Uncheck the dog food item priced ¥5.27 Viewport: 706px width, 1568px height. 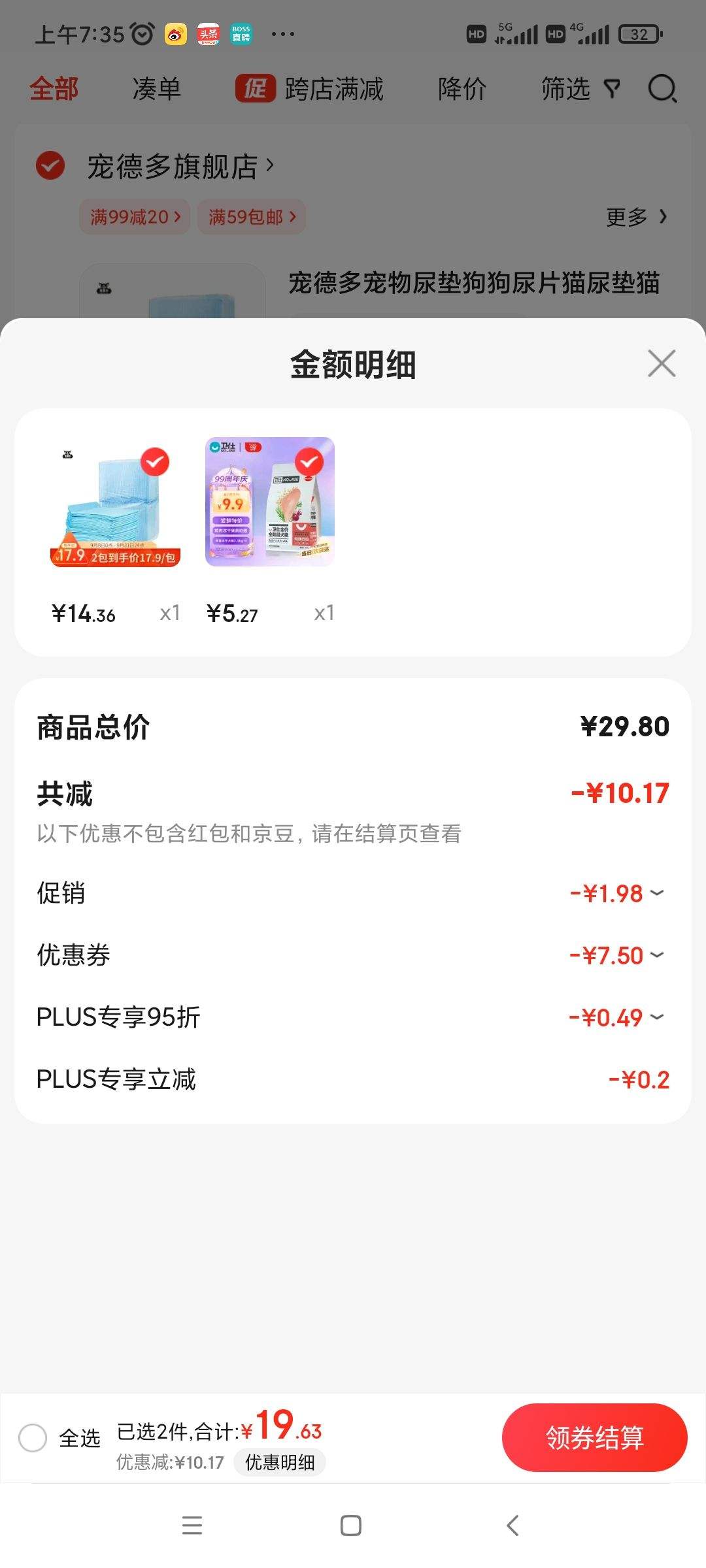tap(309, 463)
